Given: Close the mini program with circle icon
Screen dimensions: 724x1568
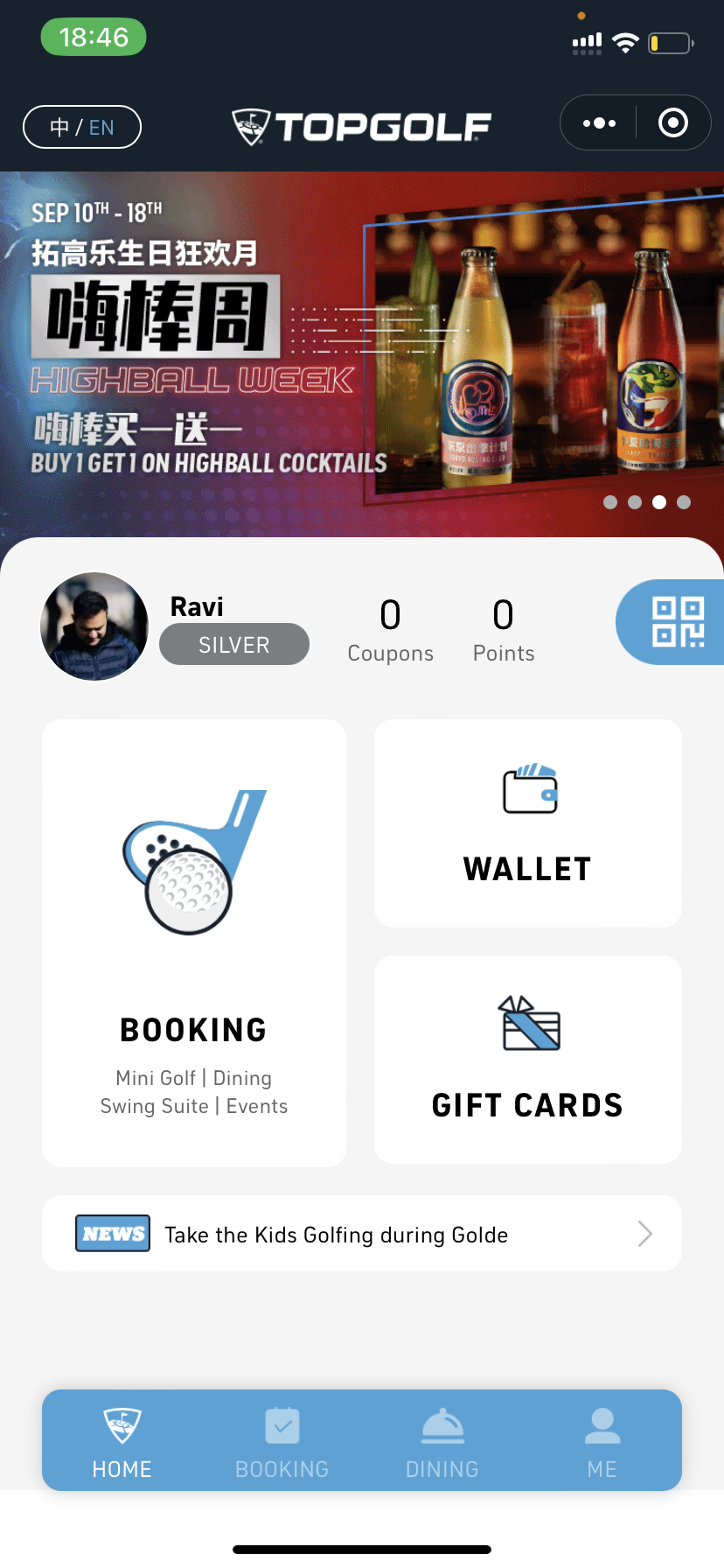Looking at the screenshot, I should pyautogui.click(x=673, y=123).
